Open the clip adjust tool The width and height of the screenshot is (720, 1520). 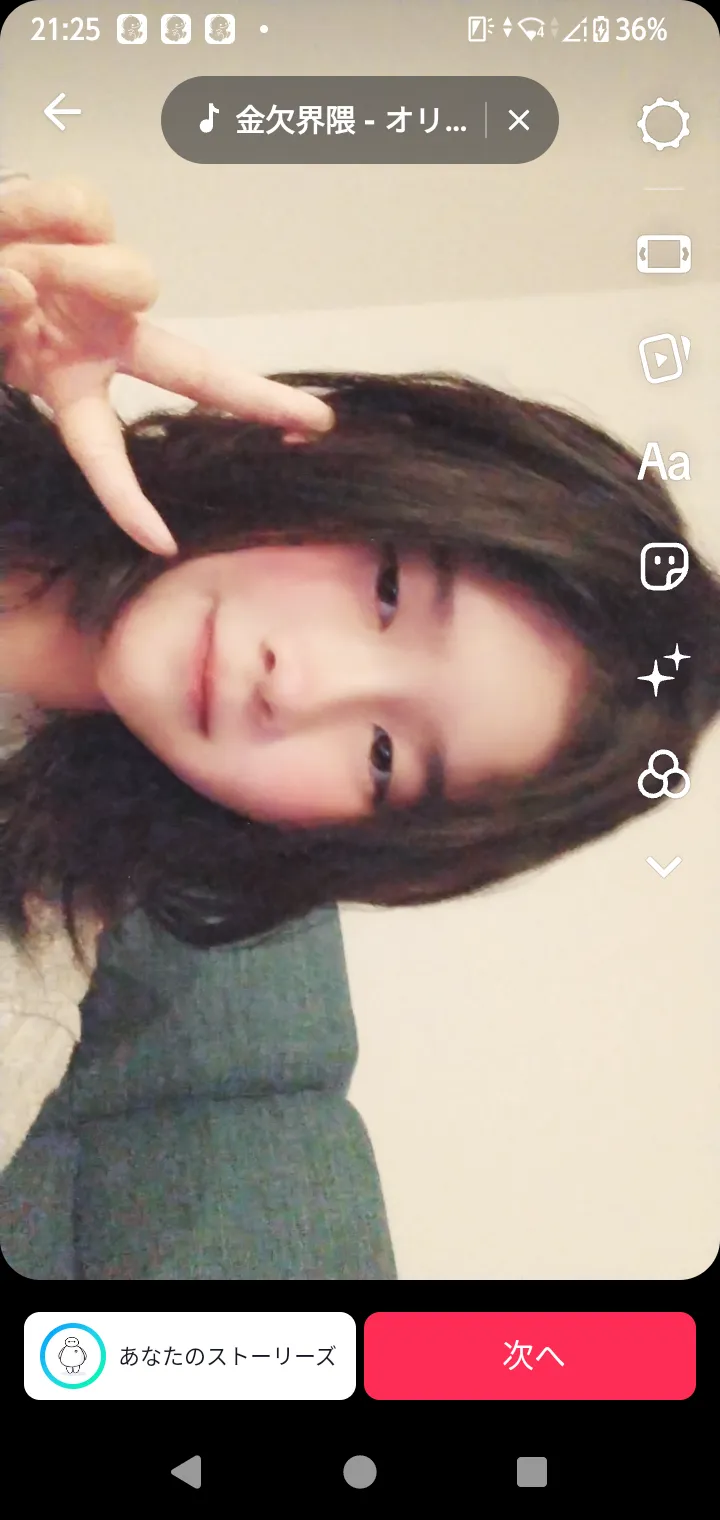(664, 254)
